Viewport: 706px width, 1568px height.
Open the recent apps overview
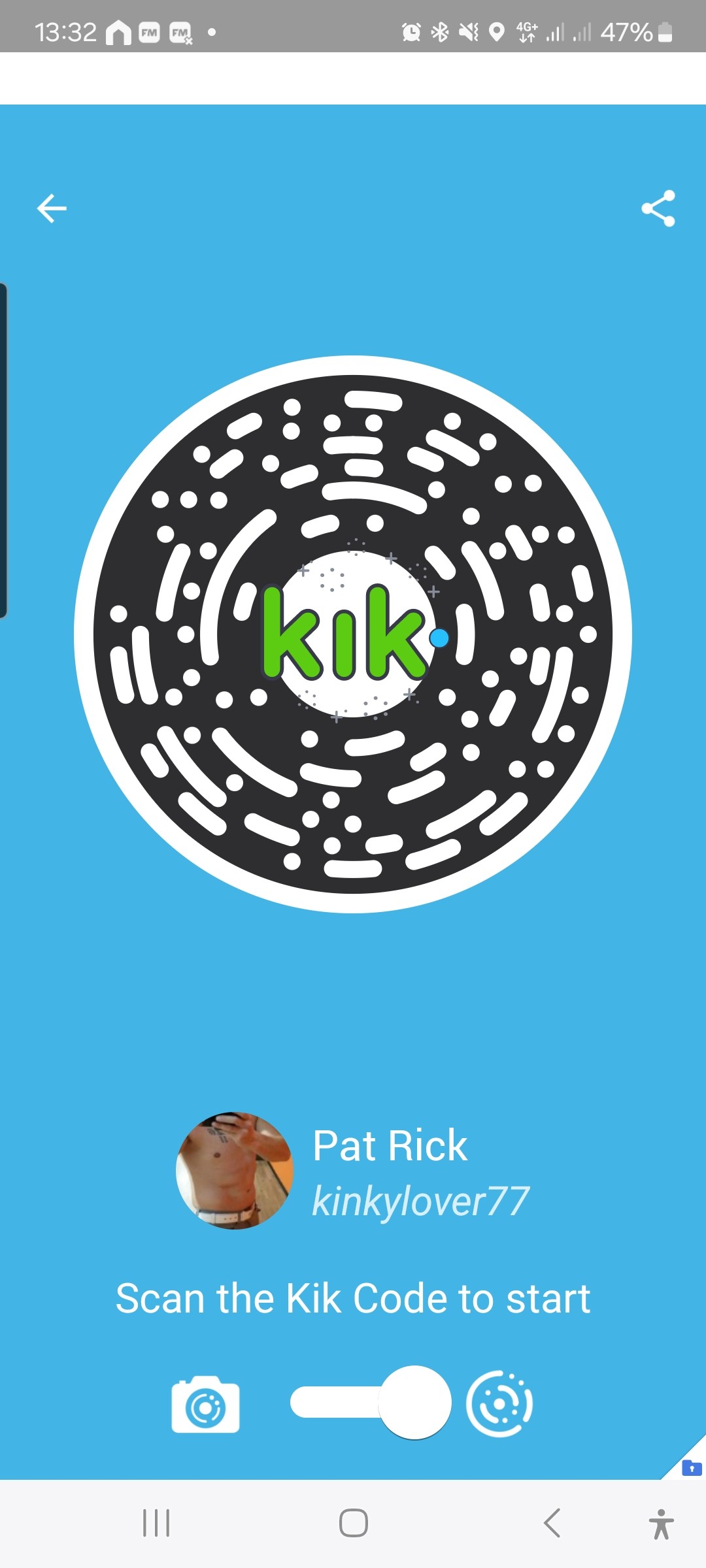coord(156,1523)
